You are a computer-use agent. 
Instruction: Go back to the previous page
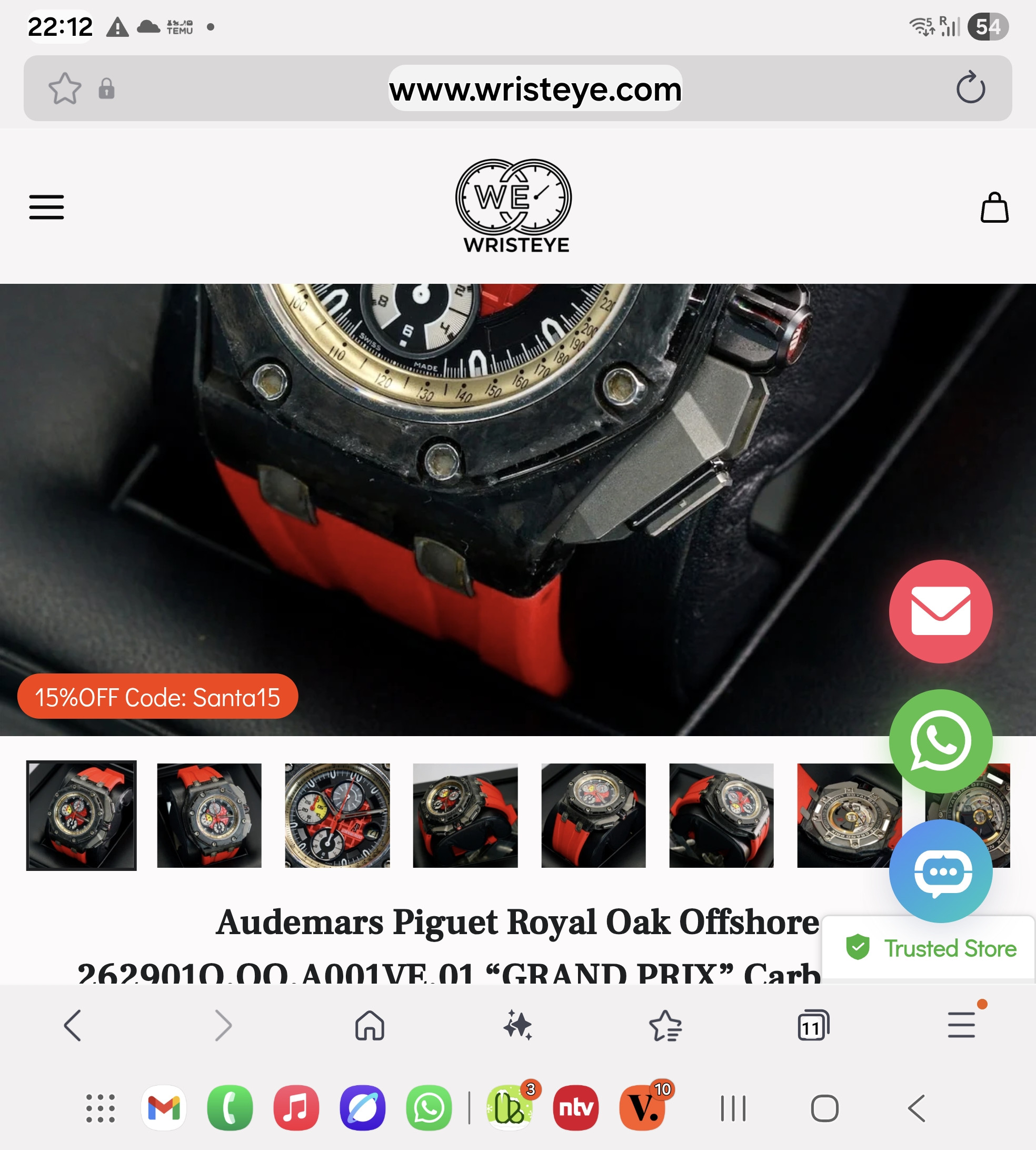pos(73,1025)
